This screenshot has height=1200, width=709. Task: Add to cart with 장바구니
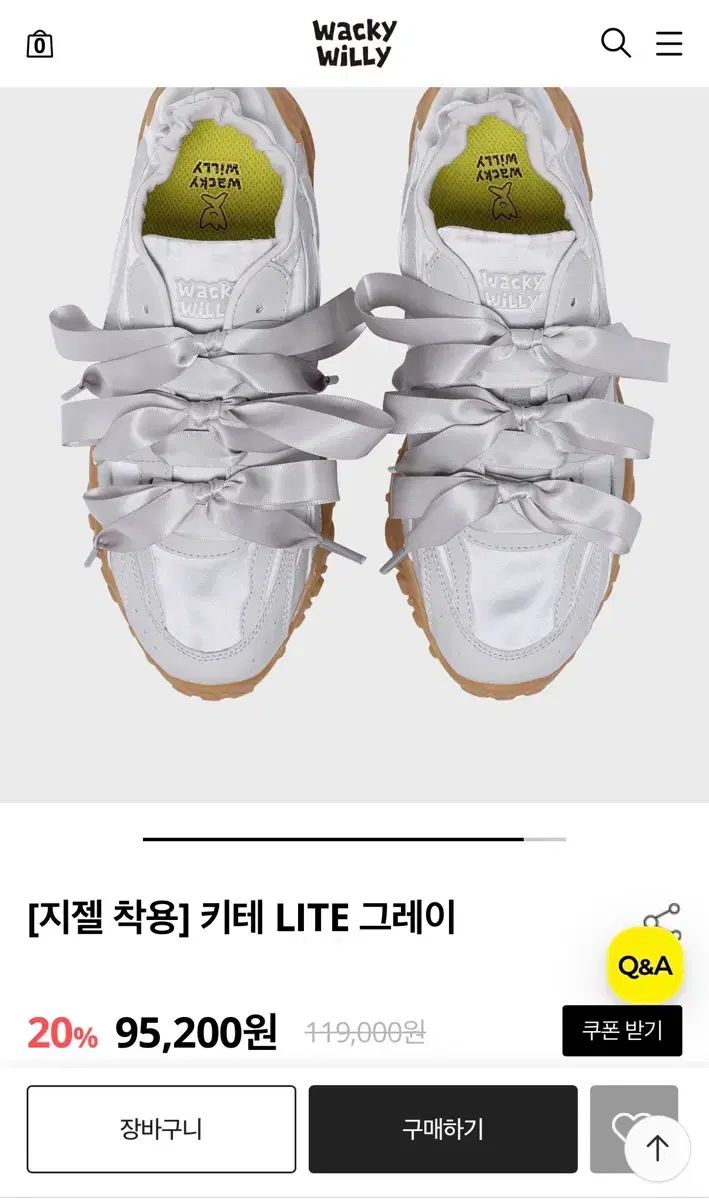click(x=161, y=1129)
